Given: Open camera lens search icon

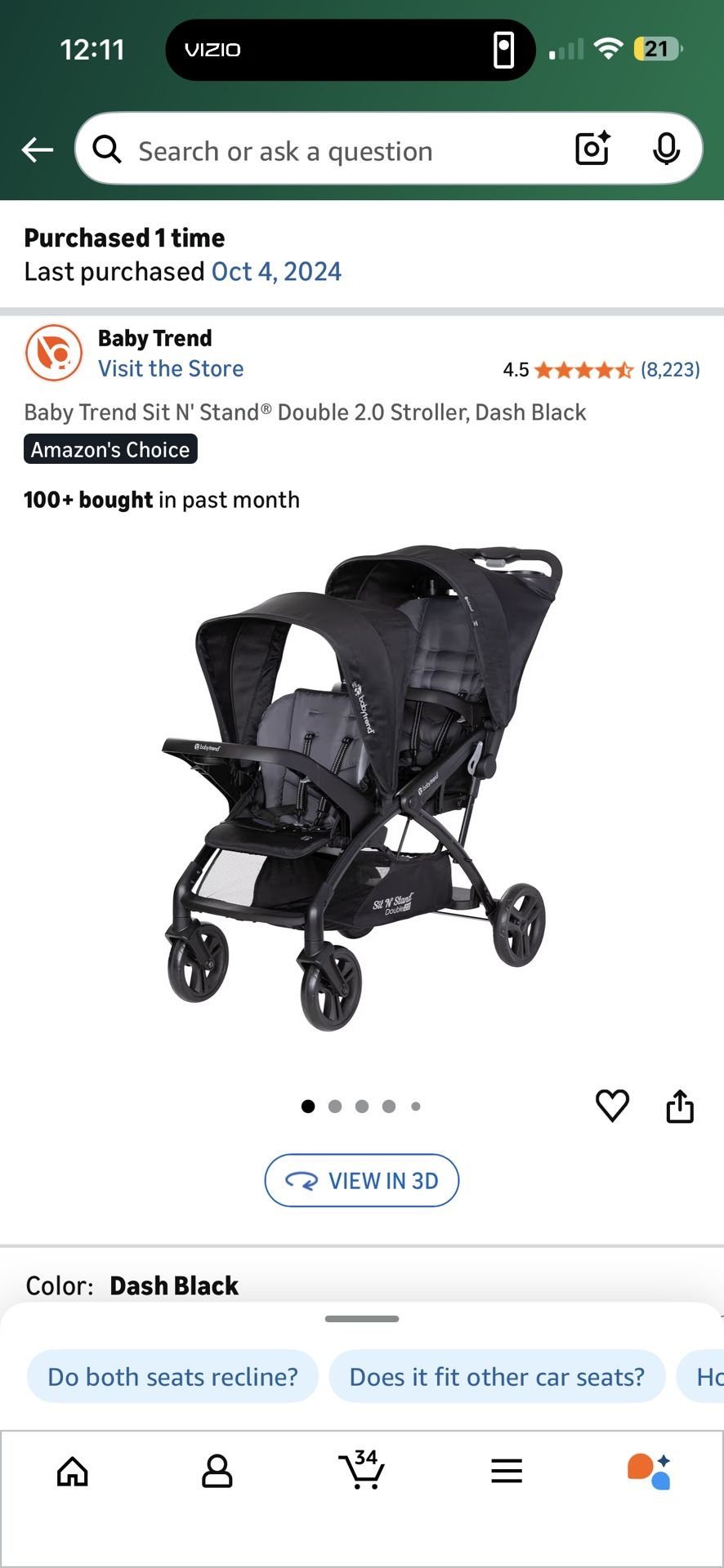Looking at the screenshot, I should click(592, 149).
